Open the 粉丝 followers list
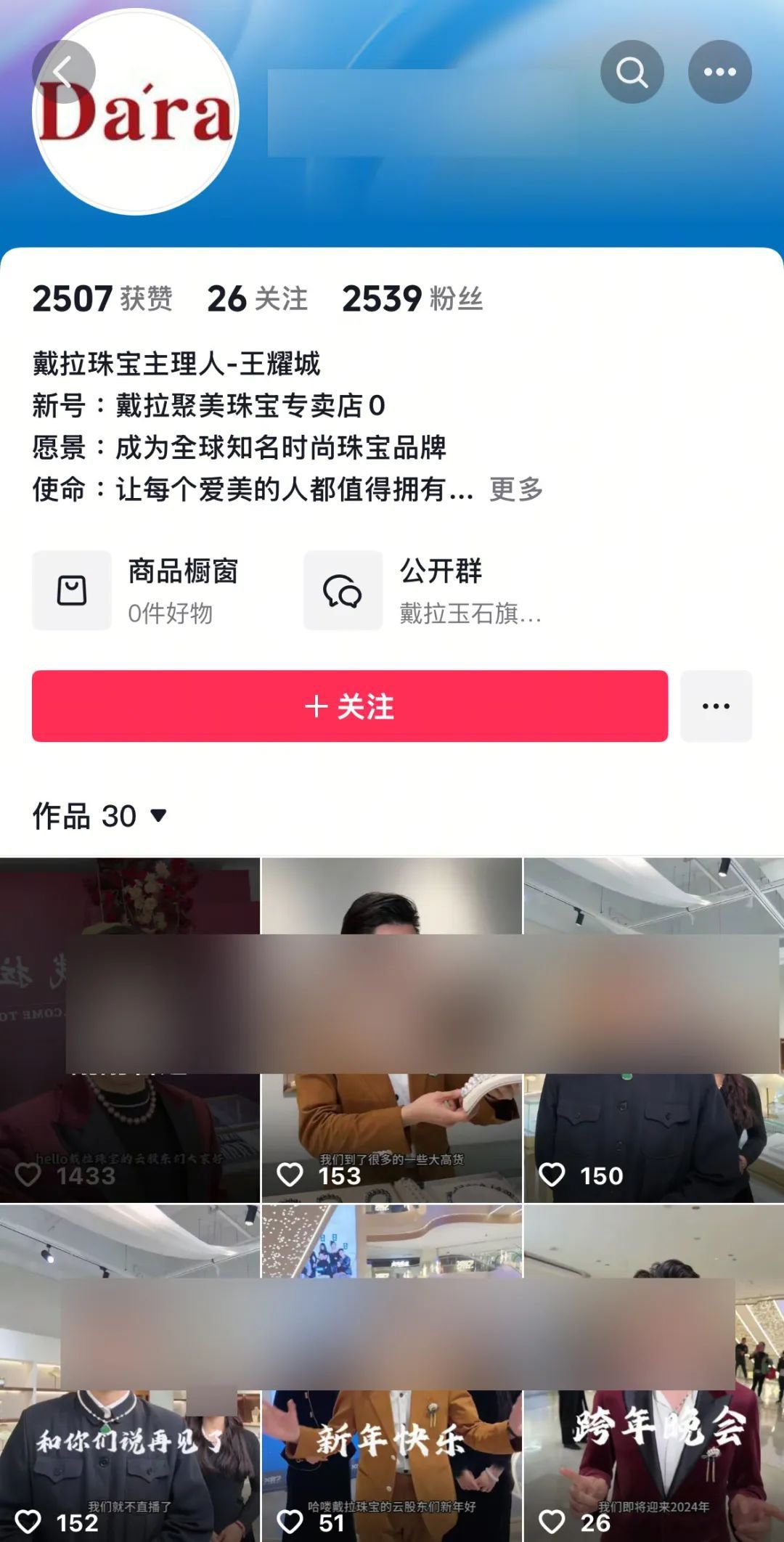 click(x=414, y=298)
